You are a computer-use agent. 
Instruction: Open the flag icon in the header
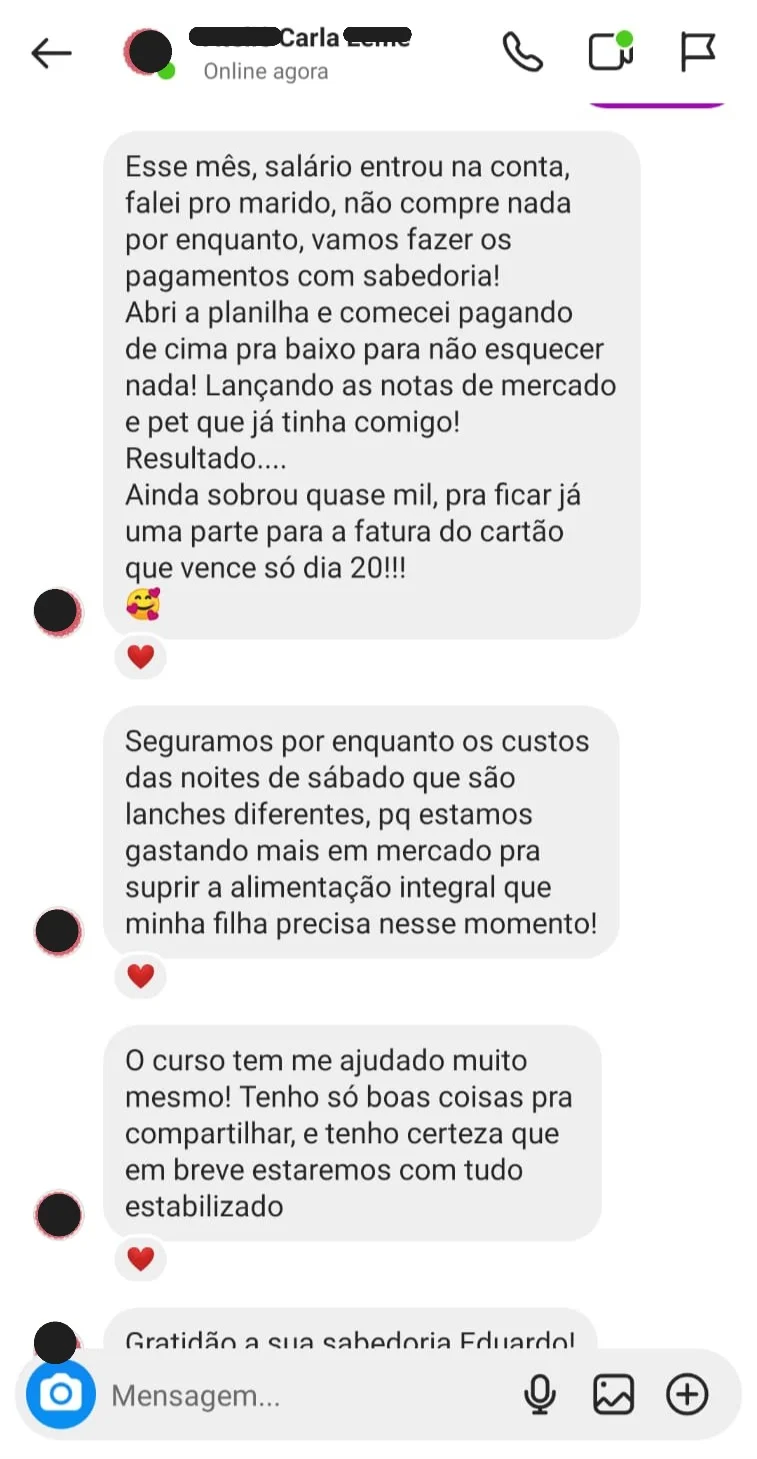pos(697,52)
